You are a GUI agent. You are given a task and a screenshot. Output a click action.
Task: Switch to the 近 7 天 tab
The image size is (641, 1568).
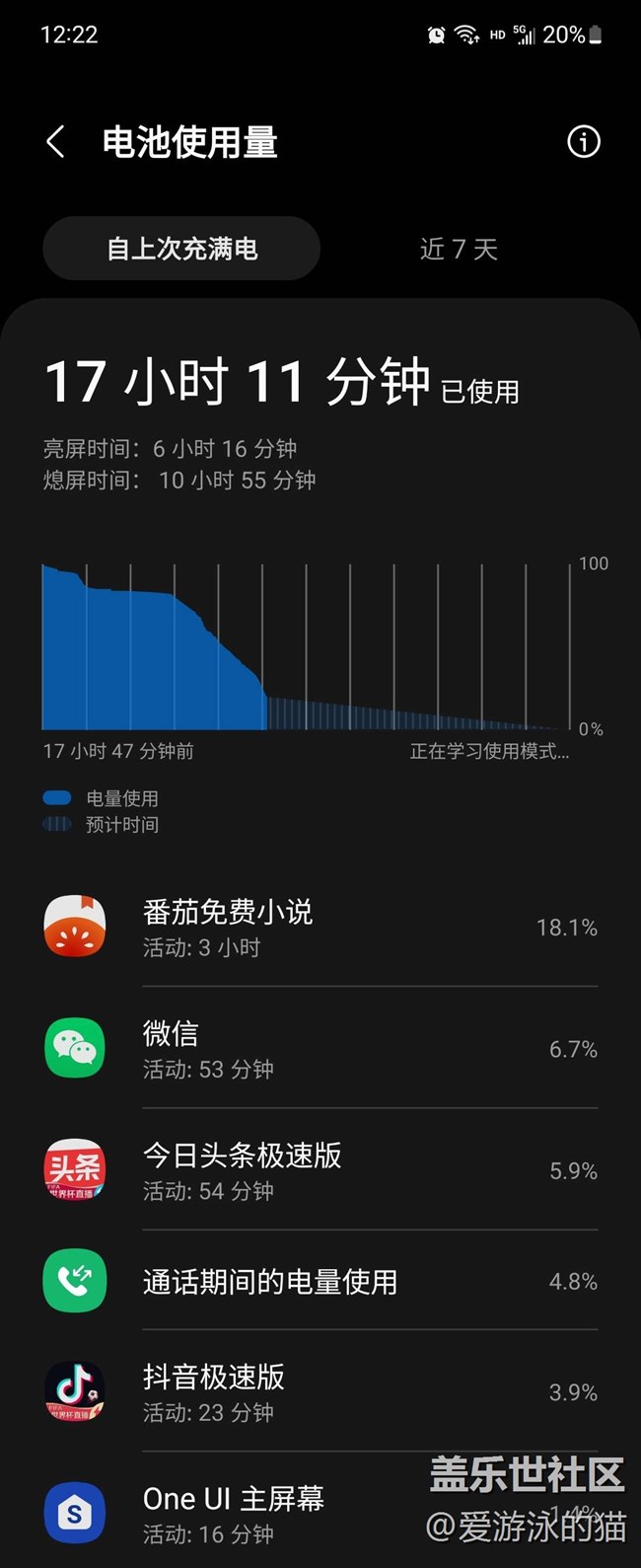coord(459,249)
